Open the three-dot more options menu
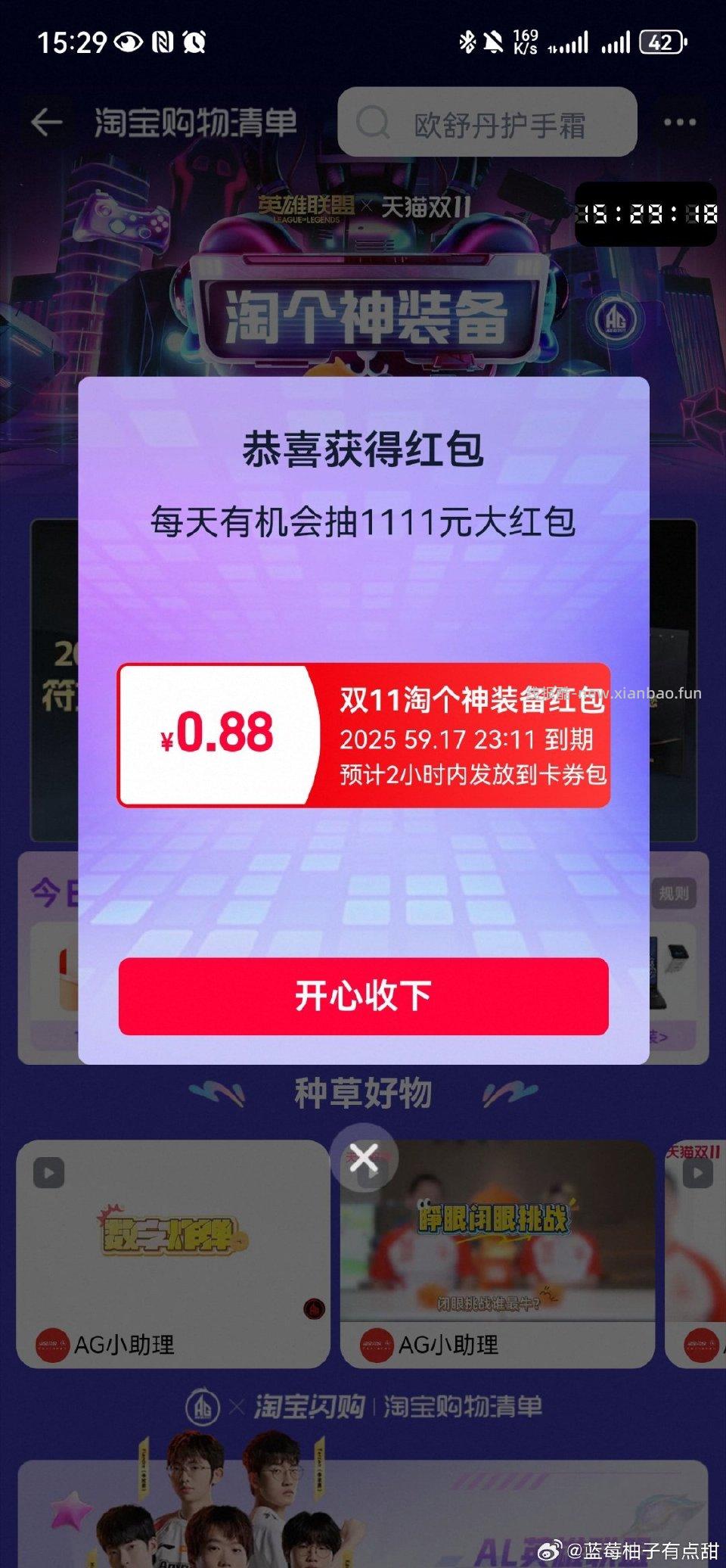 [680, 121]
